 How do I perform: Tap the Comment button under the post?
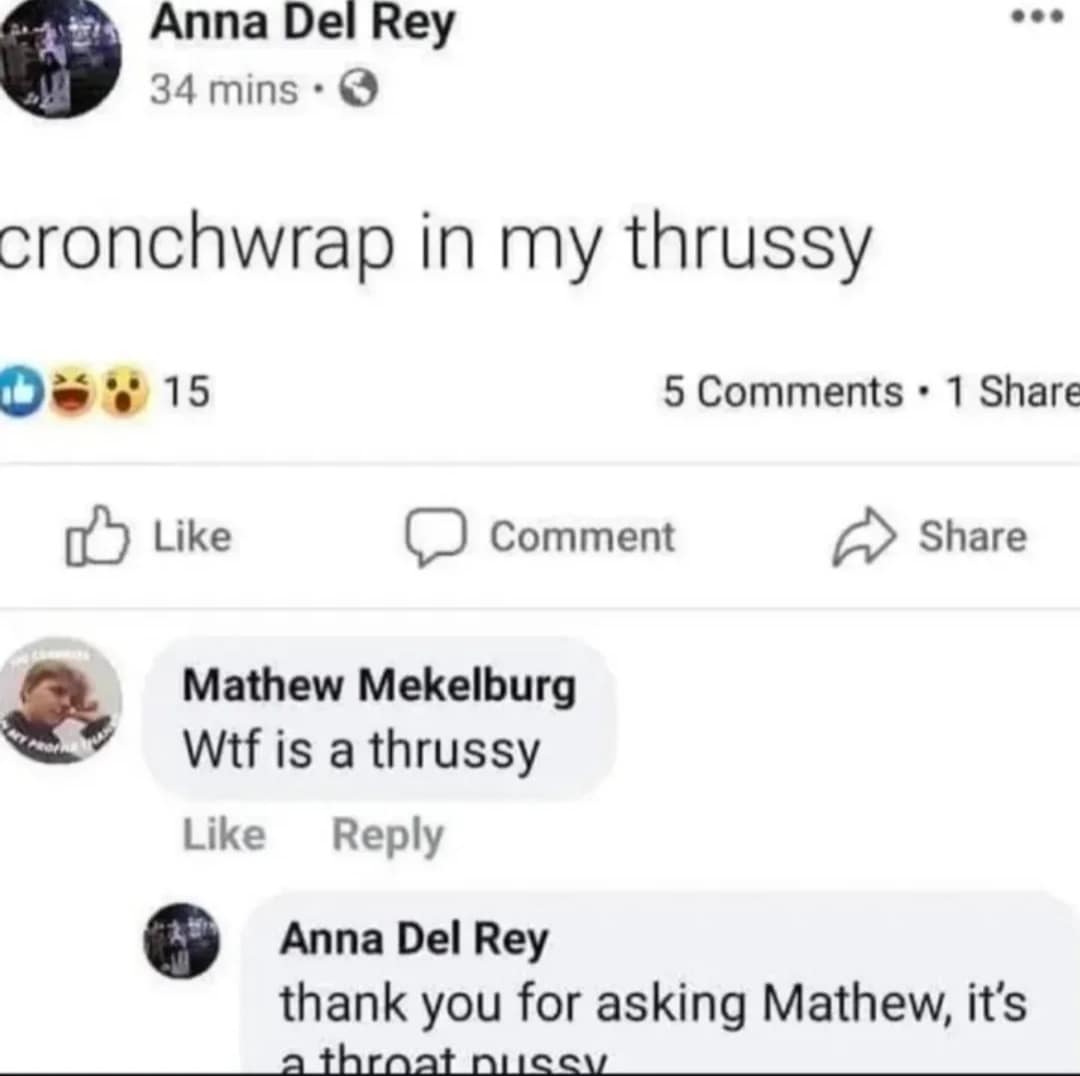[x=541, y=537]
